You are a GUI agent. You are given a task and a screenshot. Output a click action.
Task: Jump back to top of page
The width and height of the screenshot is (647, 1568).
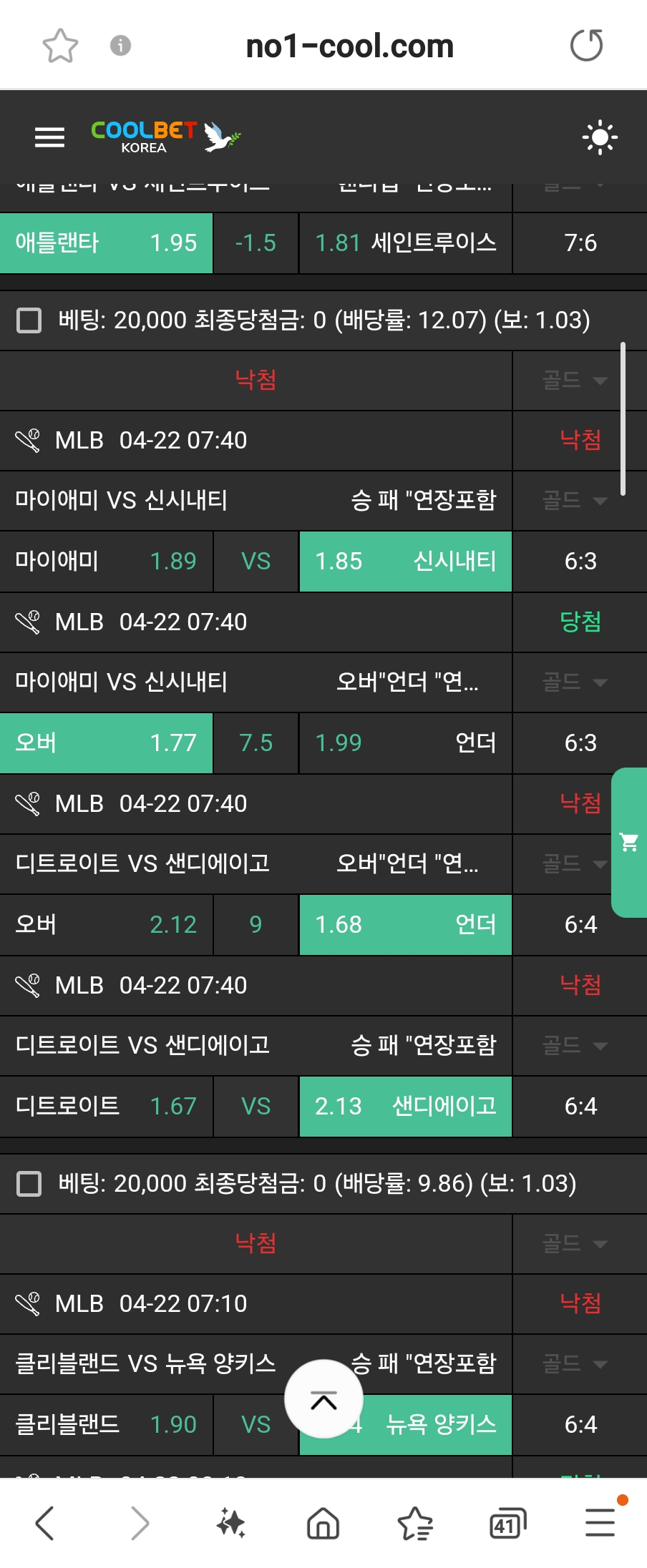click(x=323, y=1398)
